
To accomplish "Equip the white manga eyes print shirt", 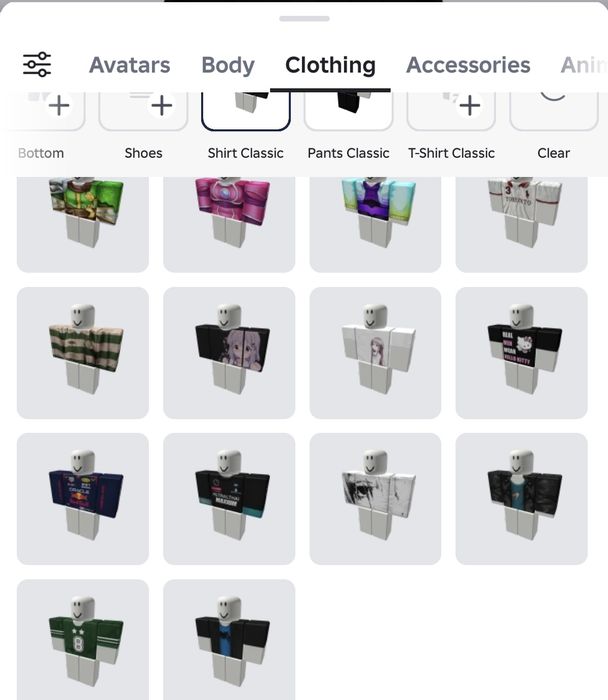I will (375, 498).
